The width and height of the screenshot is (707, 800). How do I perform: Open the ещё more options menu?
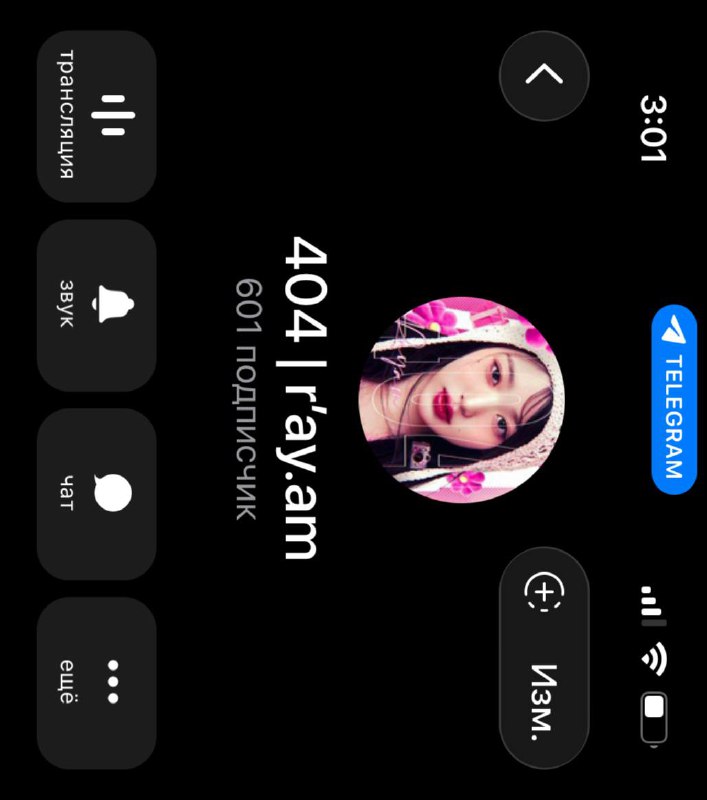[x=96, y=683]
